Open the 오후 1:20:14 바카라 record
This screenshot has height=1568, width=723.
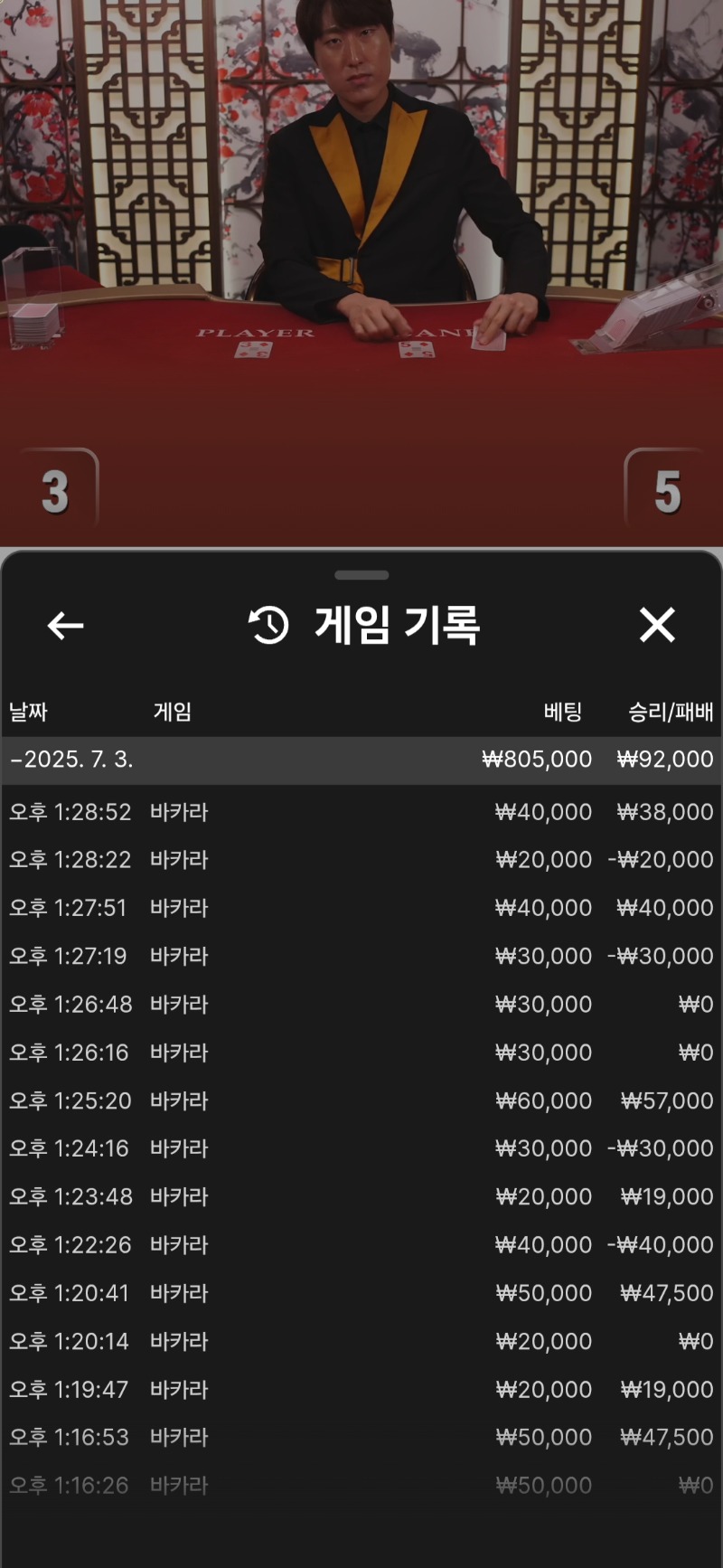click(x=361, y=1341)
